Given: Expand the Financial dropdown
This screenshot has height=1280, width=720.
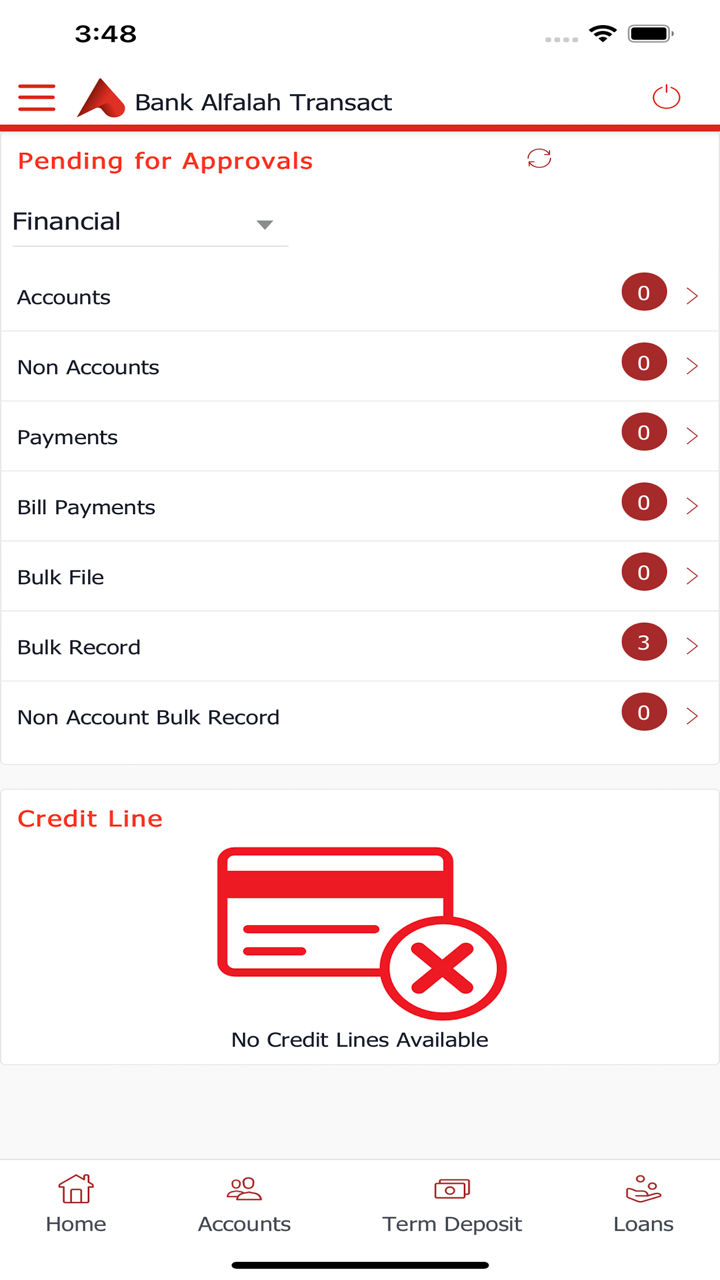Looking at the screenshot, I should pos(150,222).
